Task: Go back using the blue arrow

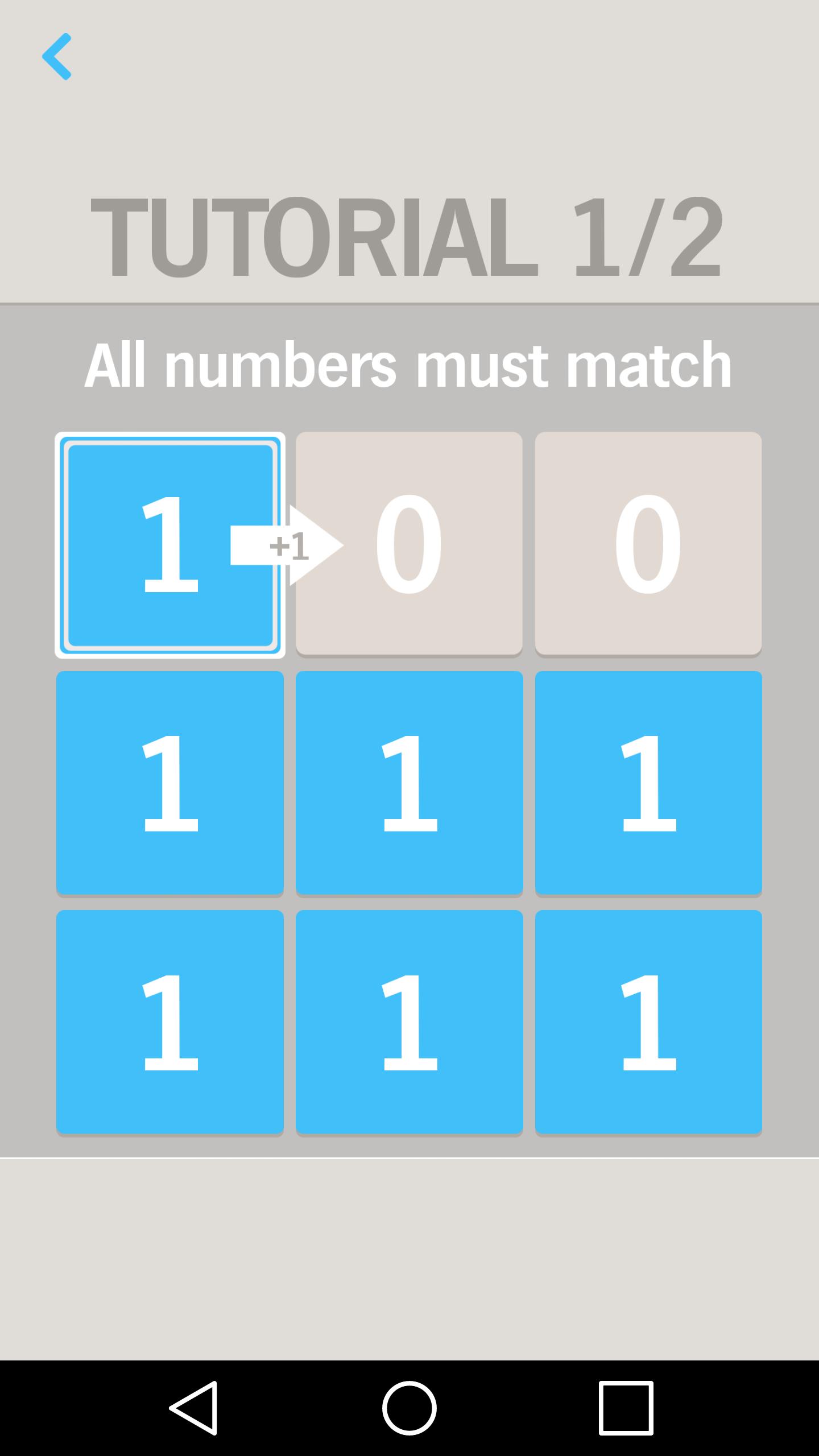Action: pos(57,57)
